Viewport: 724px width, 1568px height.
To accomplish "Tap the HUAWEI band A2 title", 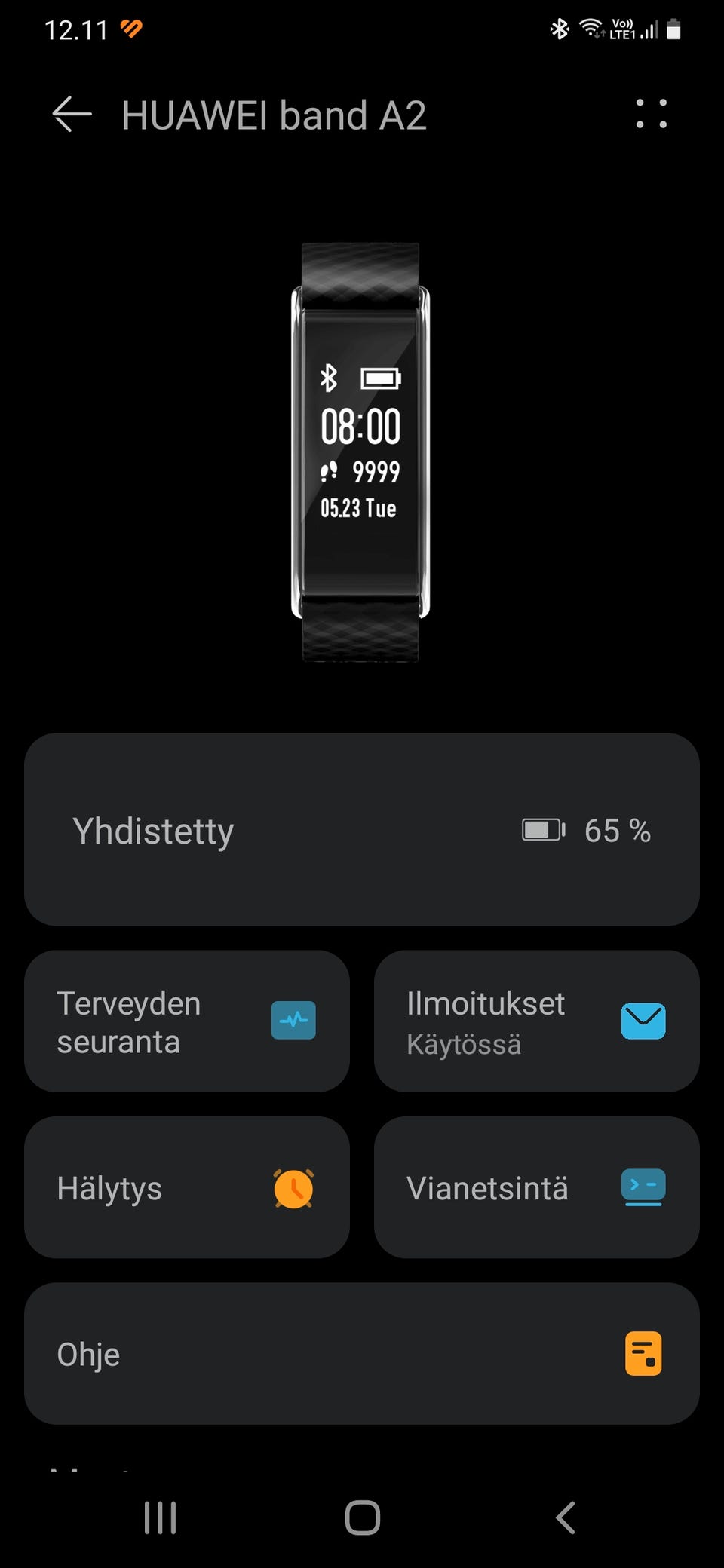I will coord(275,115).
